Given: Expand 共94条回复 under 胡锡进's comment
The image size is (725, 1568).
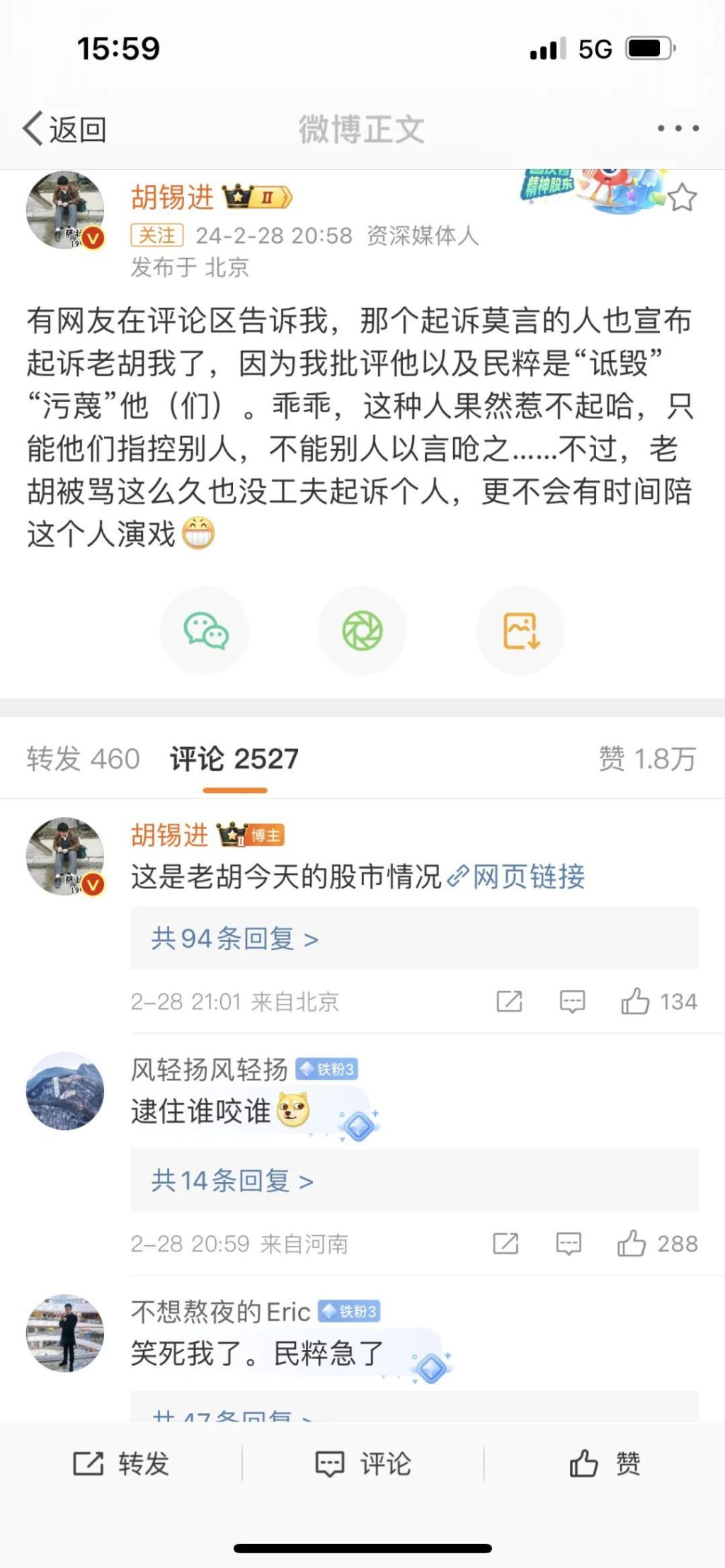Looking at the screenshot, I should coord(234,939).
